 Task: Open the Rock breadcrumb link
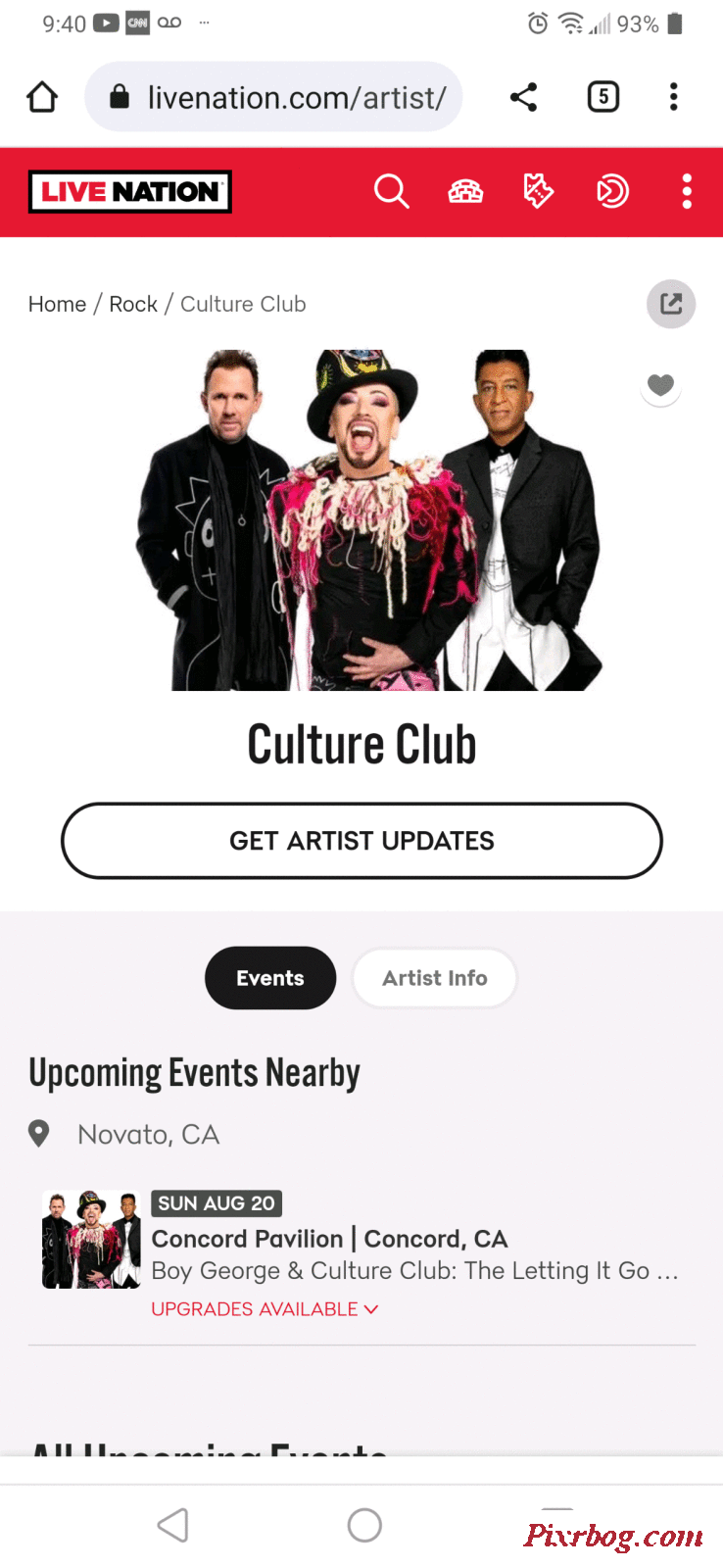[133, 305]
